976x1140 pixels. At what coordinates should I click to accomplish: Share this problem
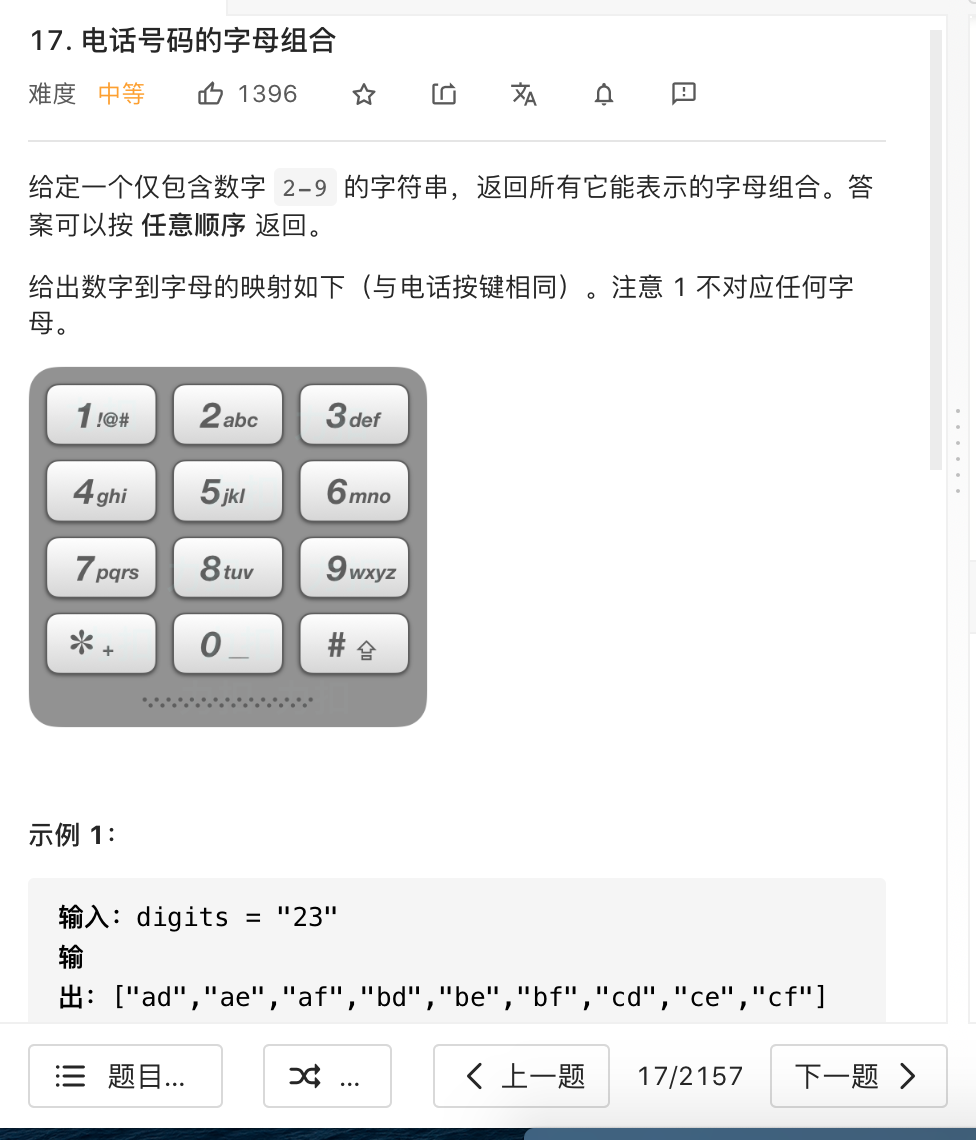click(x=444, y=94)
